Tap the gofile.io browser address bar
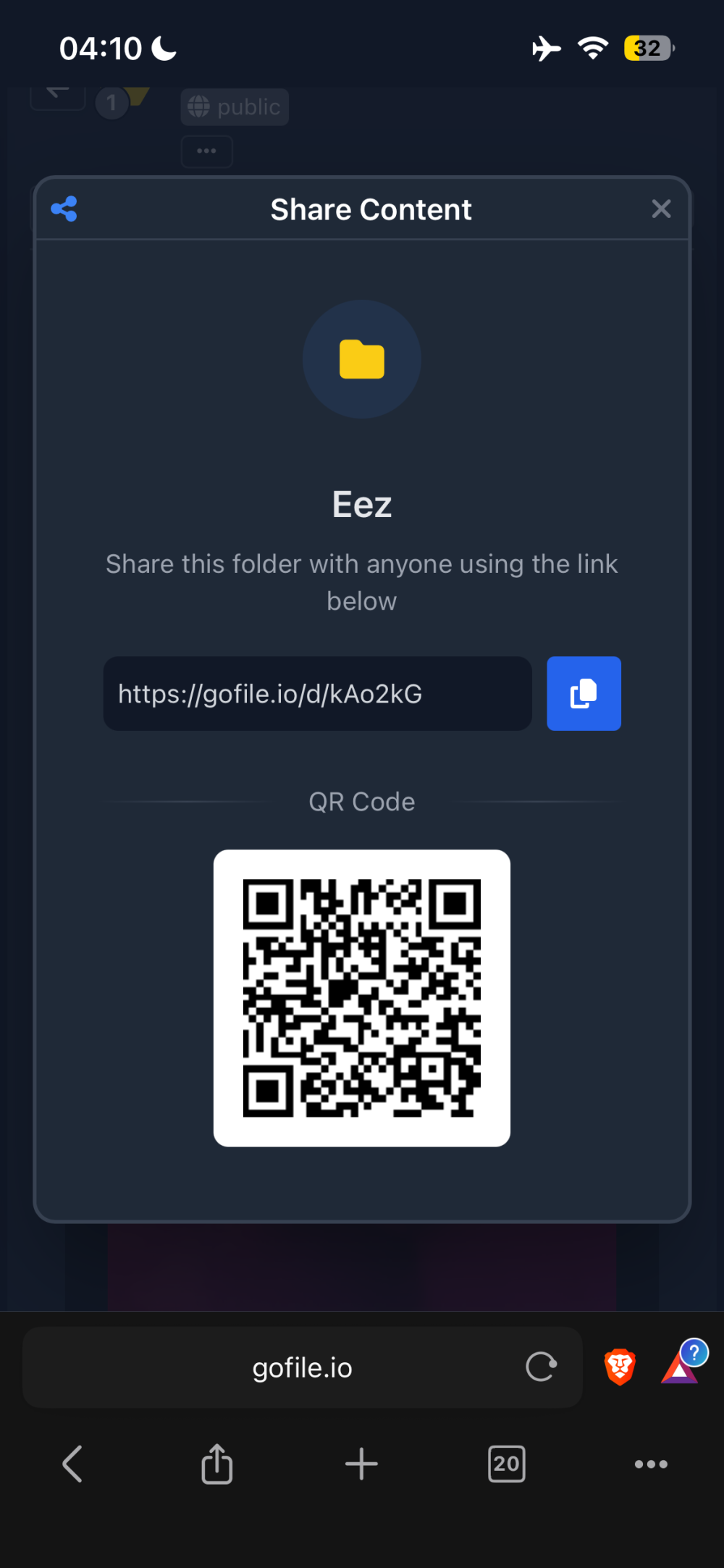Image resolution: width=724 pixels, height=1568 pixels. tap(302, 1368)
